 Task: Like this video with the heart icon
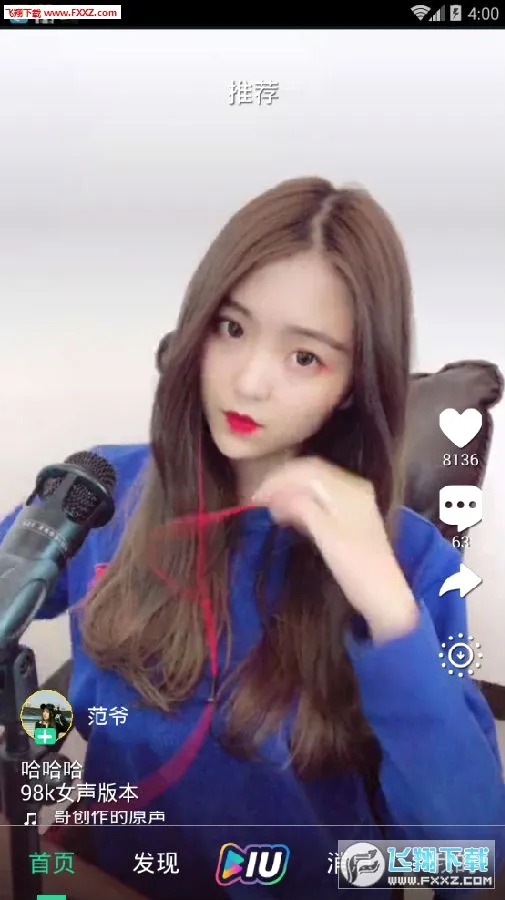(460, 428)
